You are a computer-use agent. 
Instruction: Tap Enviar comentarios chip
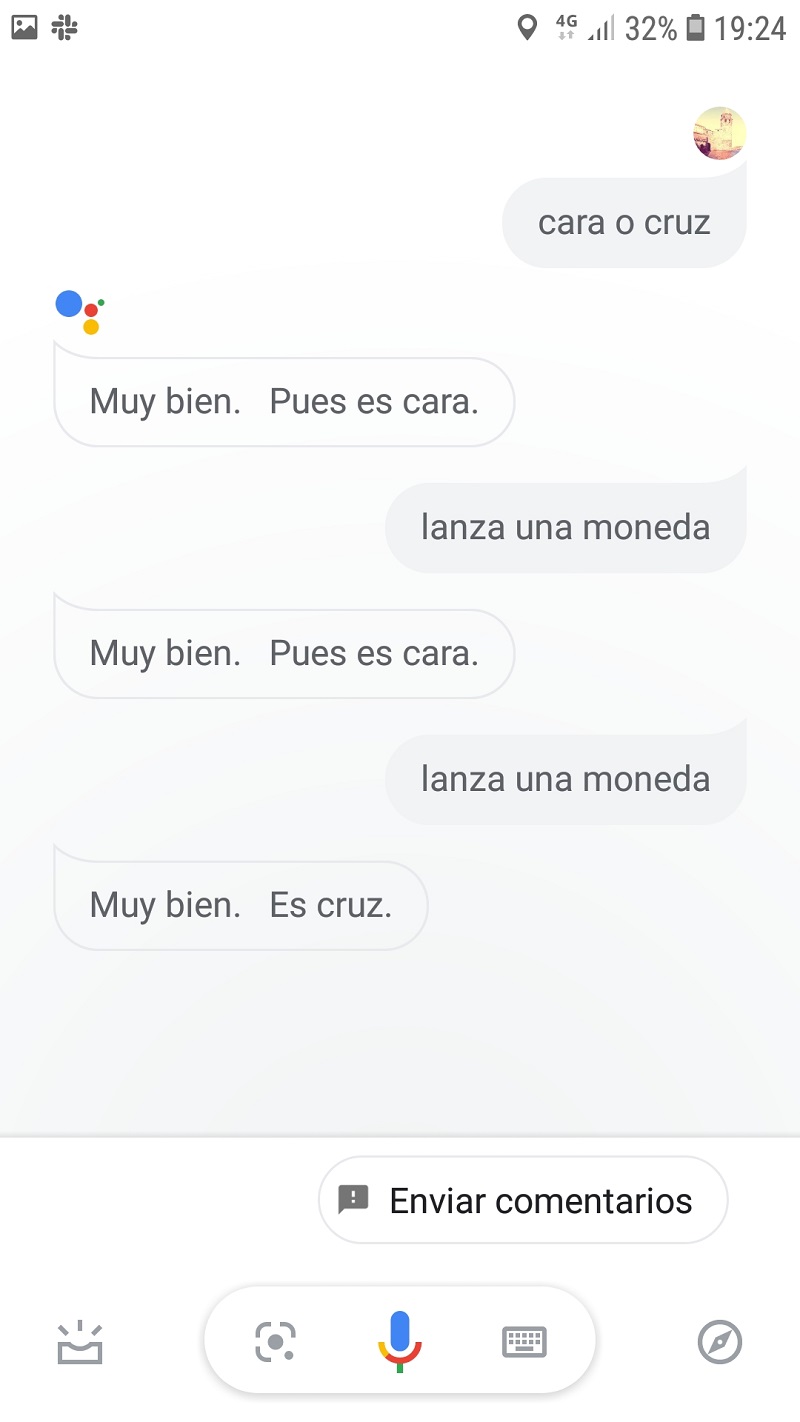[523, 1200]
